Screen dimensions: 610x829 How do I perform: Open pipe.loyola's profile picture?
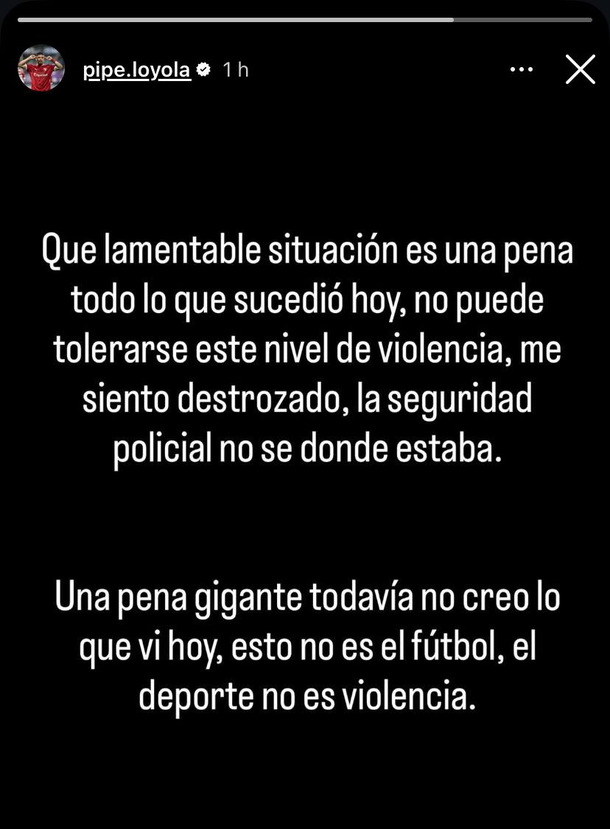click(41, 70)
